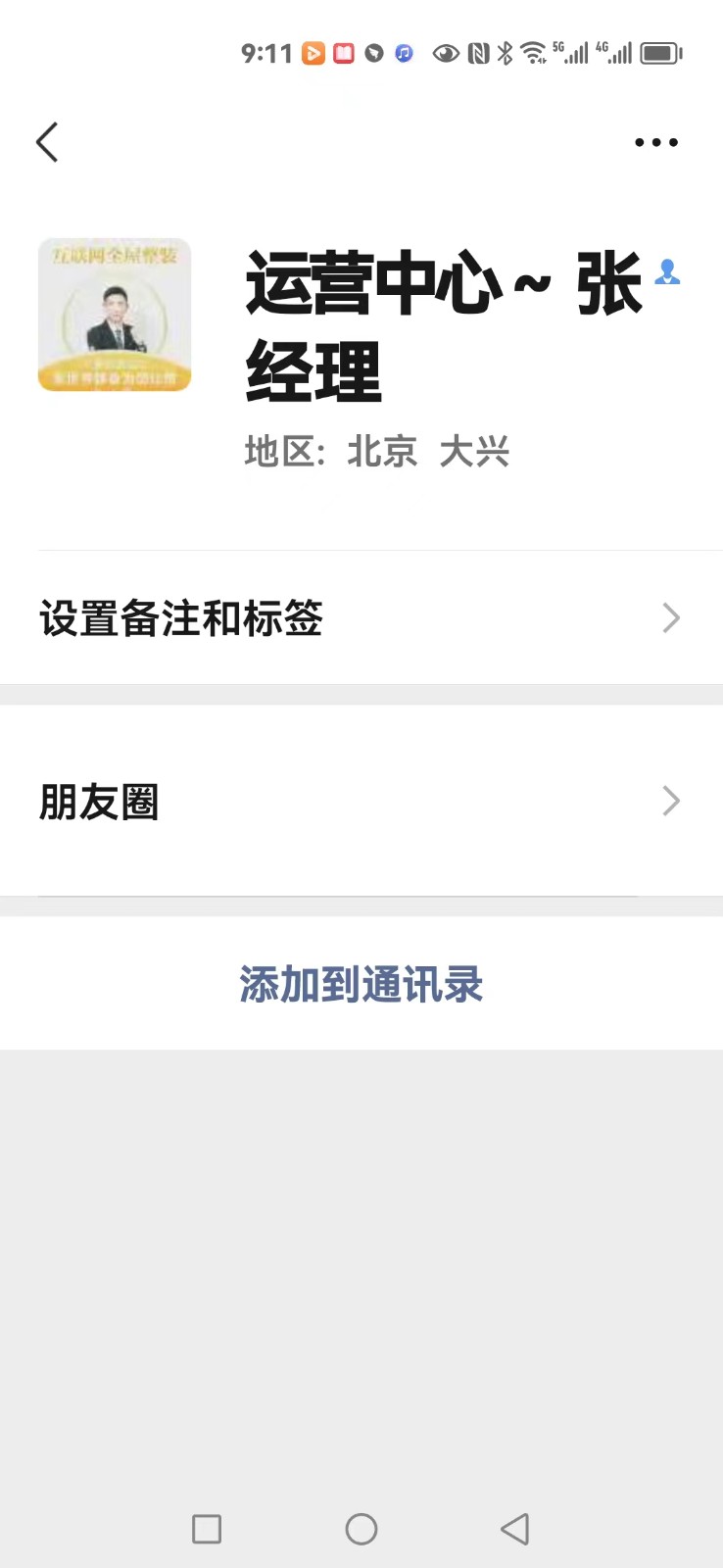This screenshot has width=723, height=1568.
Task: Open recent apps via square button
Action: pyautogui.click(x=207, y=1529)
